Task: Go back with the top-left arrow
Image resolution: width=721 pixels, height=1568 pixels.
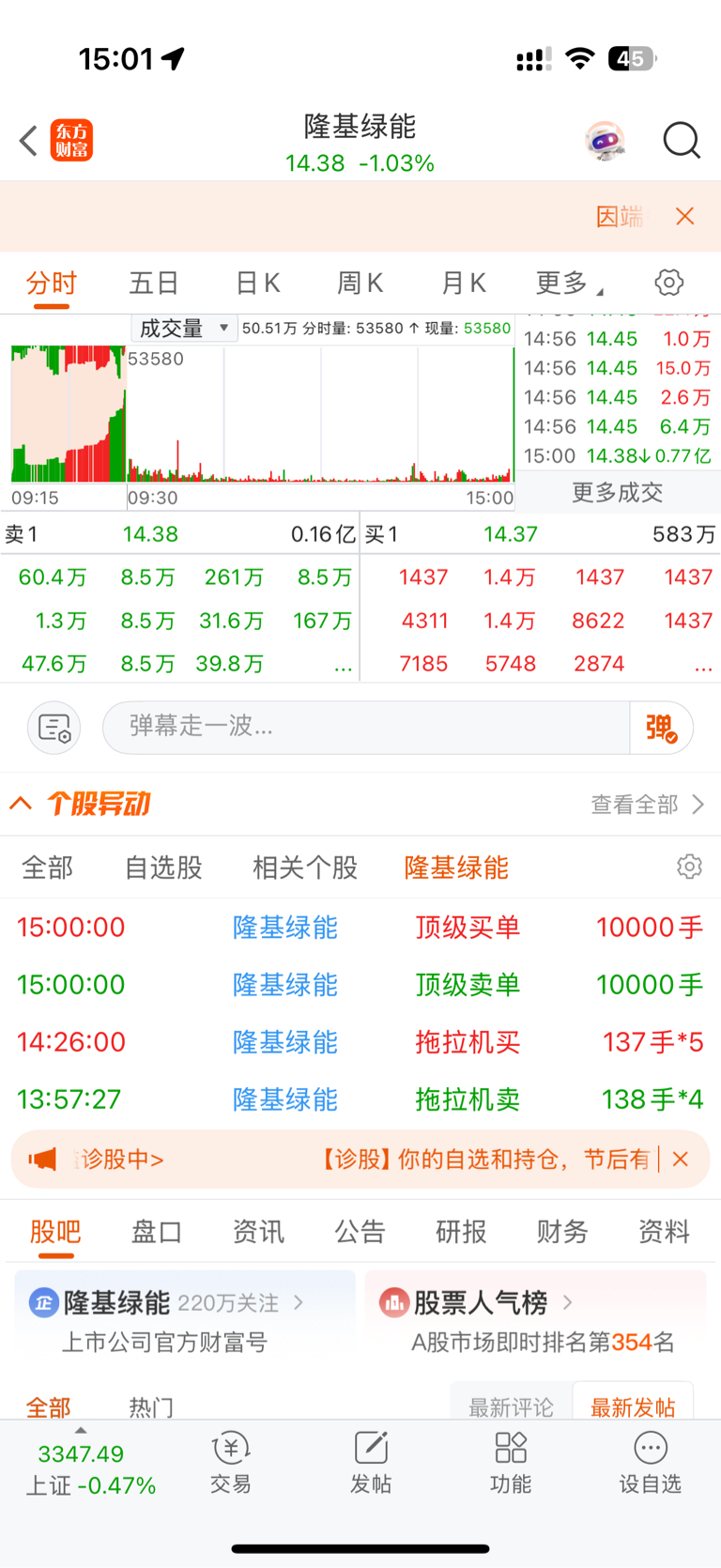Action: [x=28, y=142]
